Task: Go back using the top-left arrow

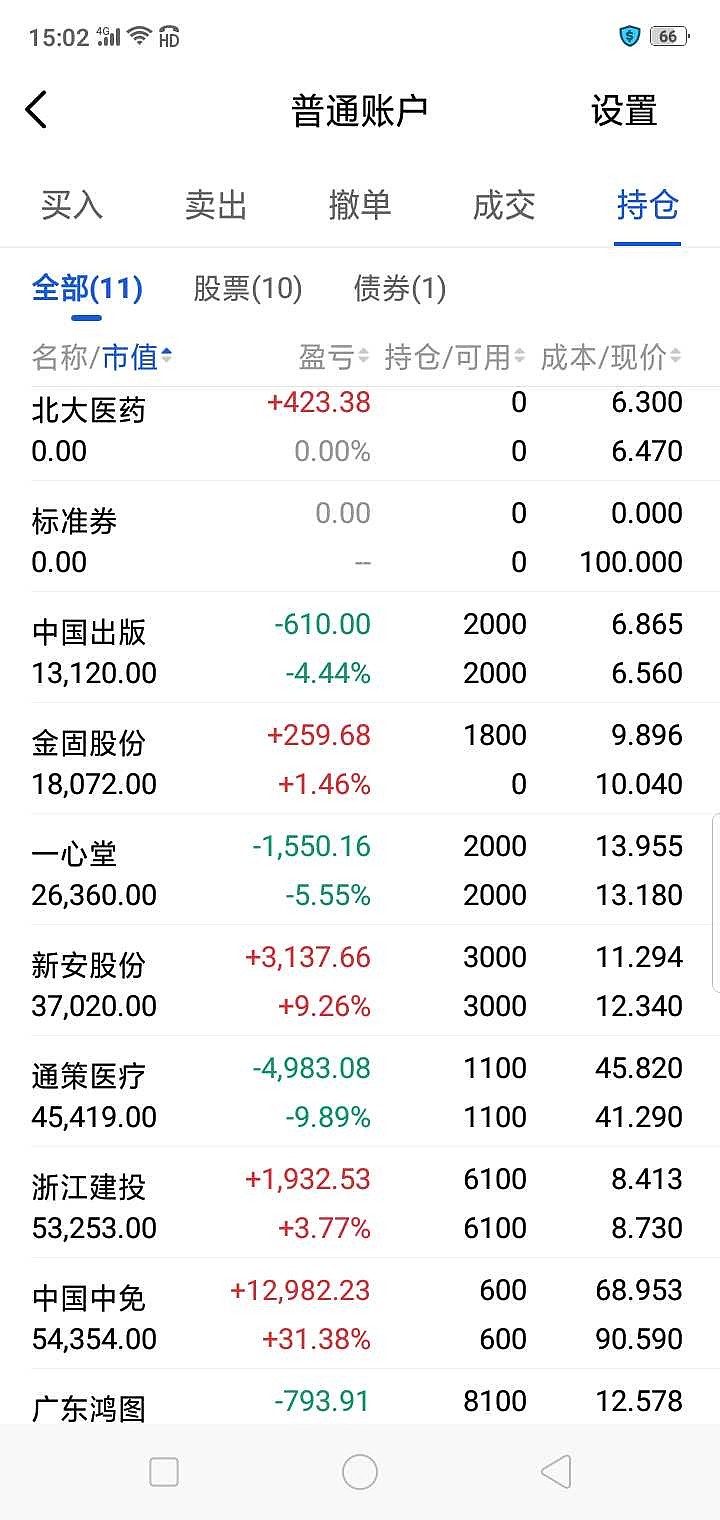Action: [x=37, y=110]
